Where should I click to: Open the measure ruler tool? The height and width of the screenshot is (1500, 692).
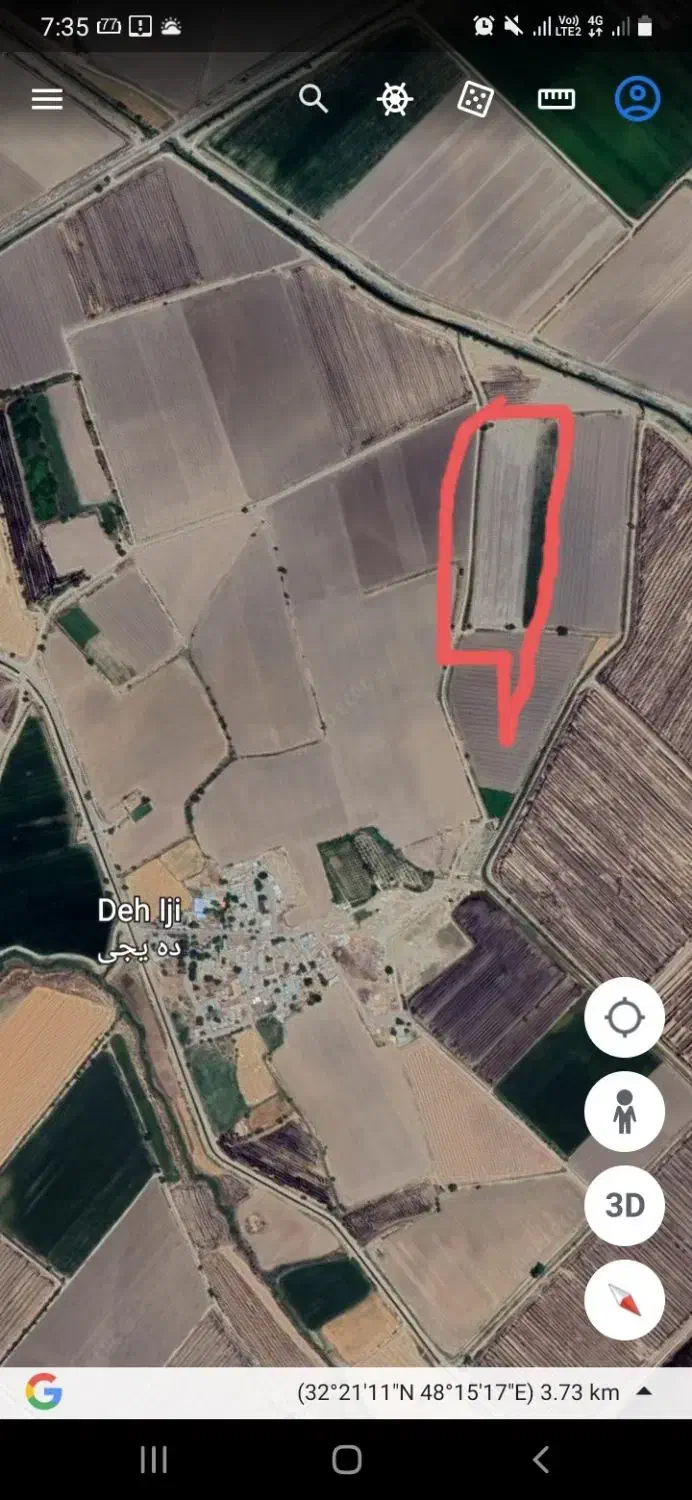click(556, 99)
